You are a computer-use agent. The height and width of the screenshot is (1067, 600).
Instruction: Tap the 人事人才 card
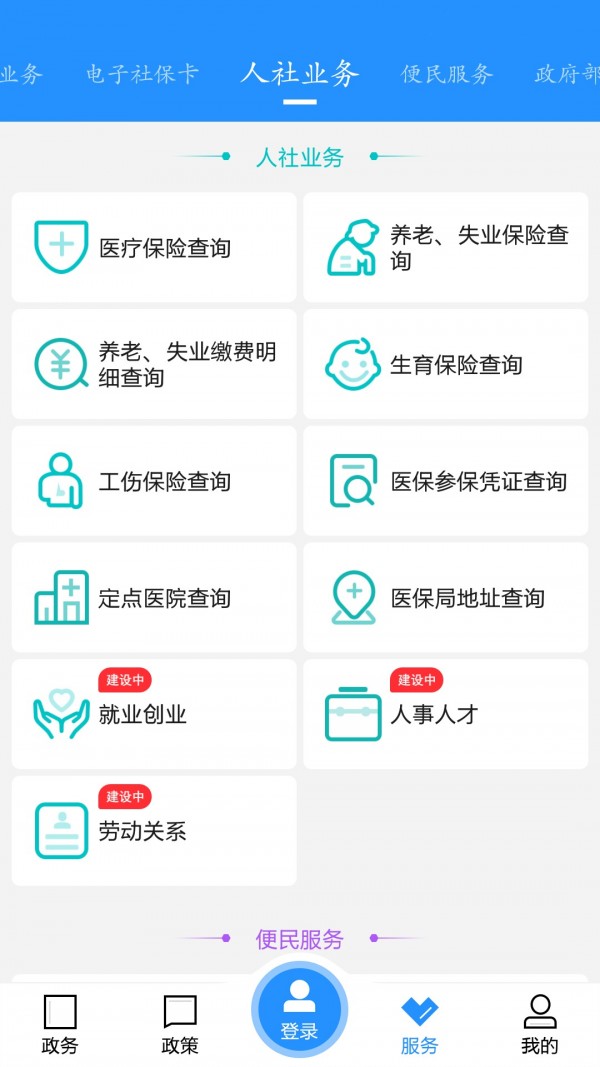[x=446, y=714]
